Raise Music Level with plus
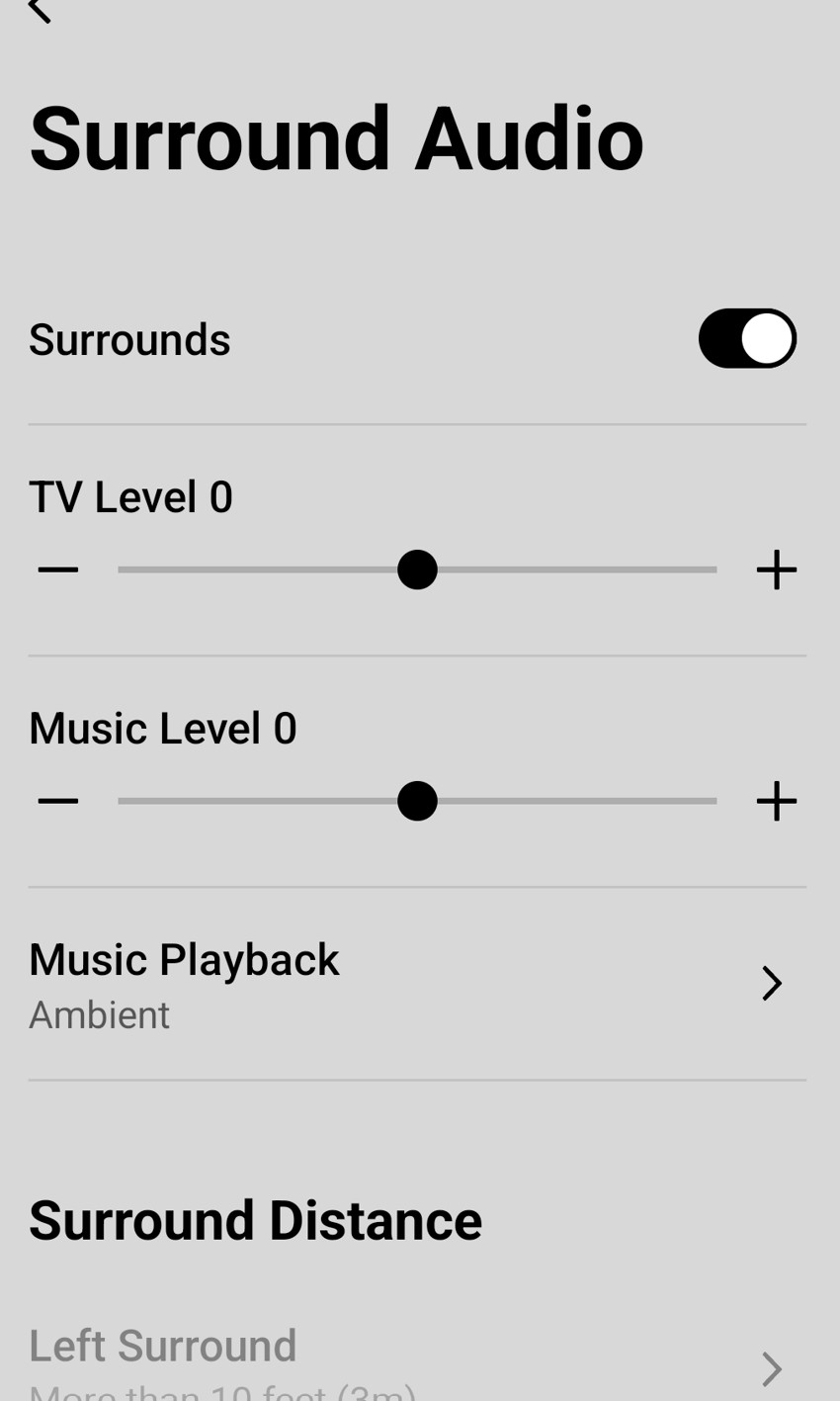Image resolution: width=840 pixels, height=1401 pixels. tap(777, 801)
